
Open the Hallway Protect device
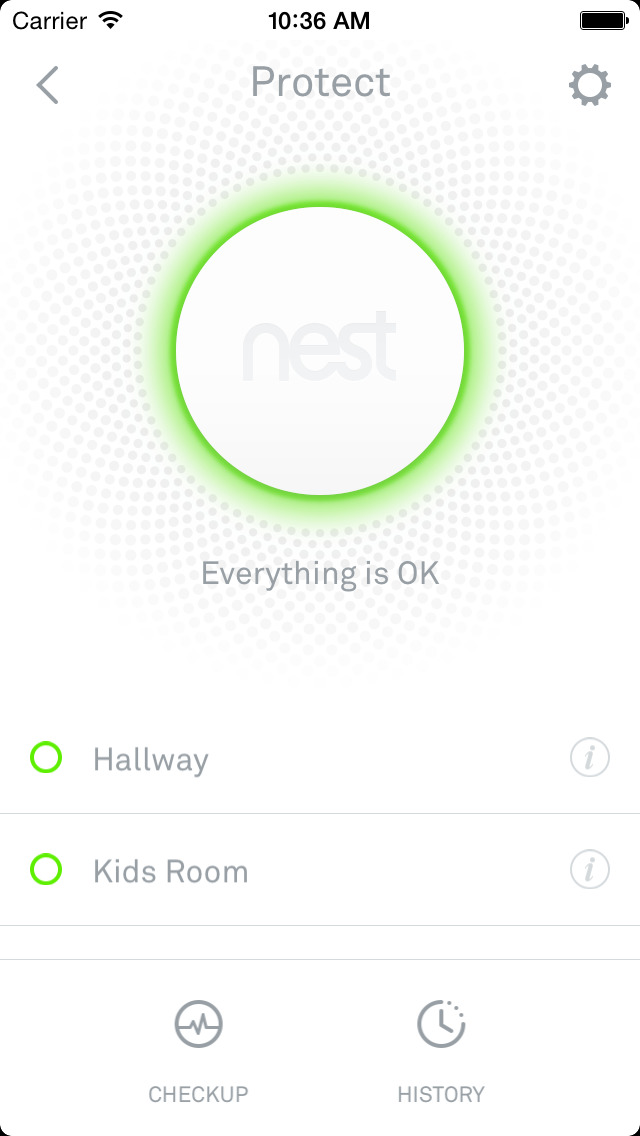pos(150,759)
